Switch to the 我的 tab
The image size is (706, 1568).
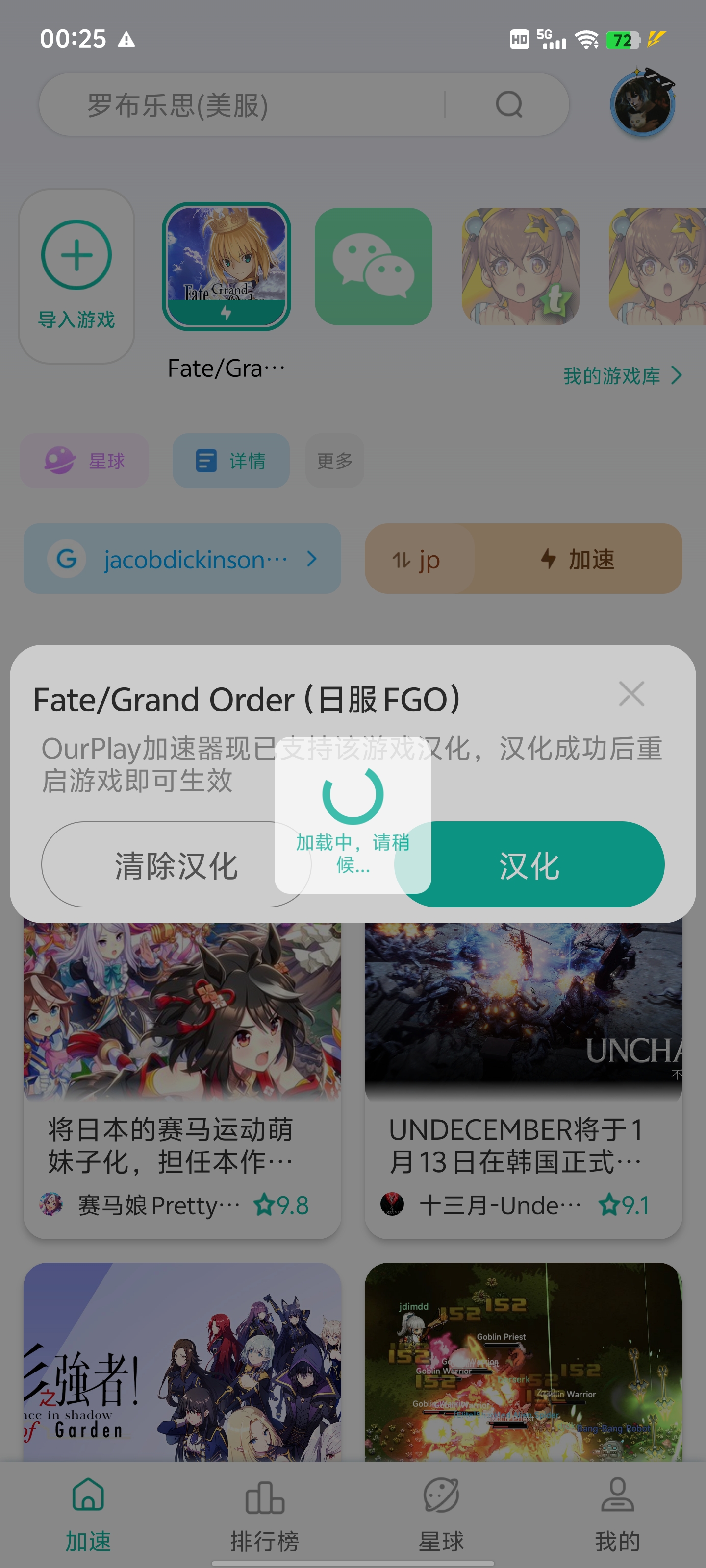click(x=617, y=1515)
